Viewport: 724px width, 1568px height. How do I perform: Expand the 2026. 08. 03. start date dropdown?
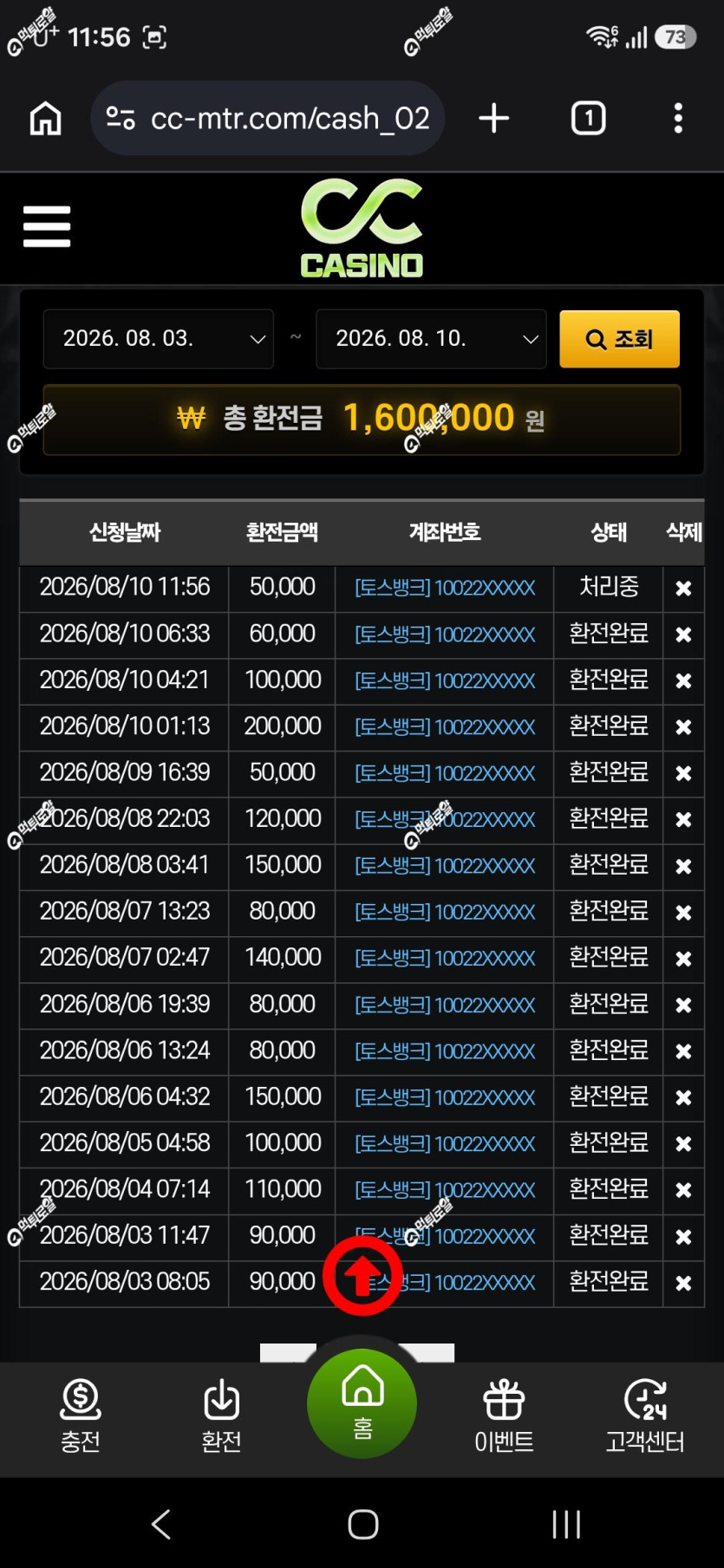tap(159, 339)
